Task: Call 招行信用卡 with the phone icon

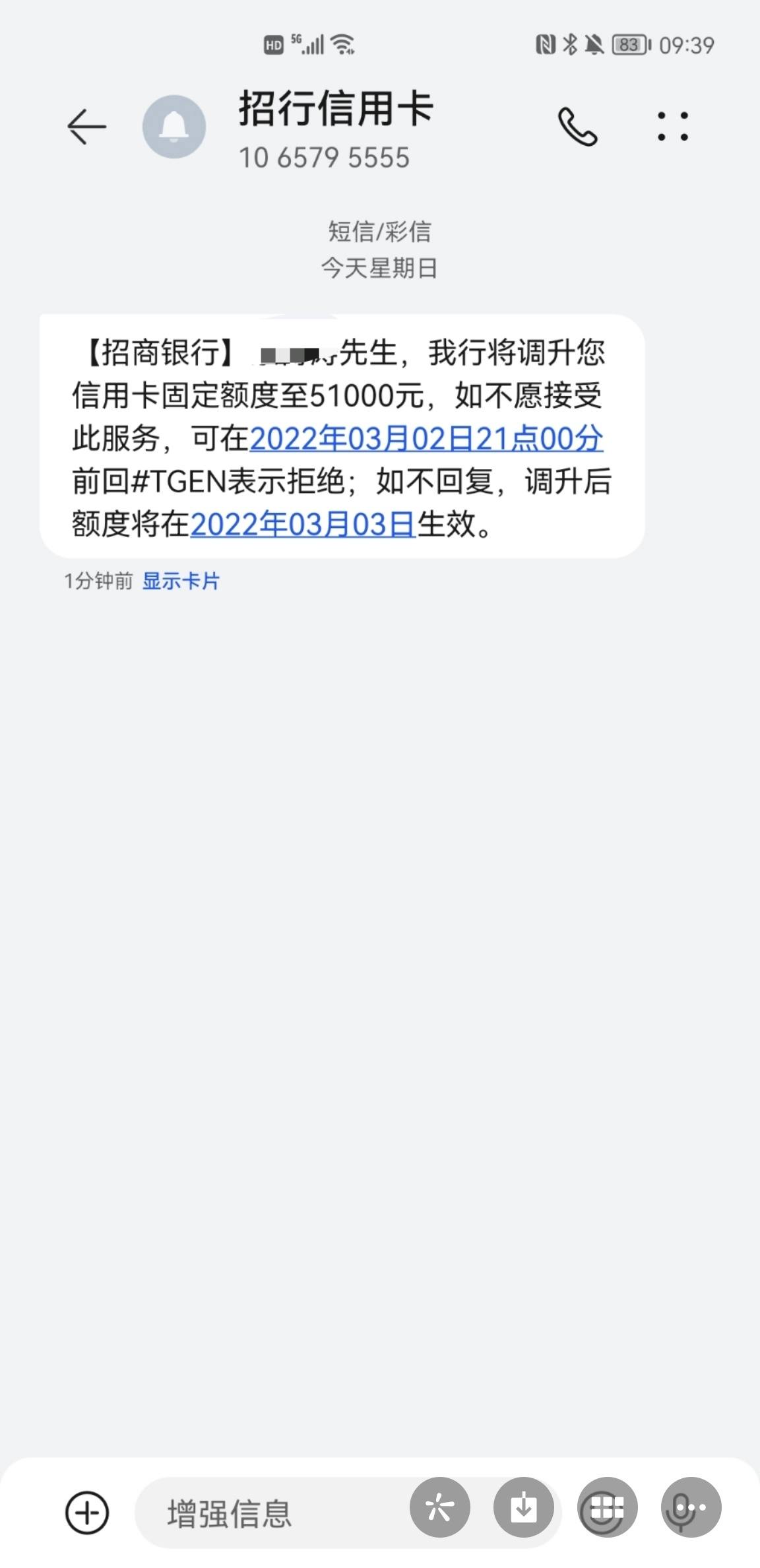Action: pos(577,126)
